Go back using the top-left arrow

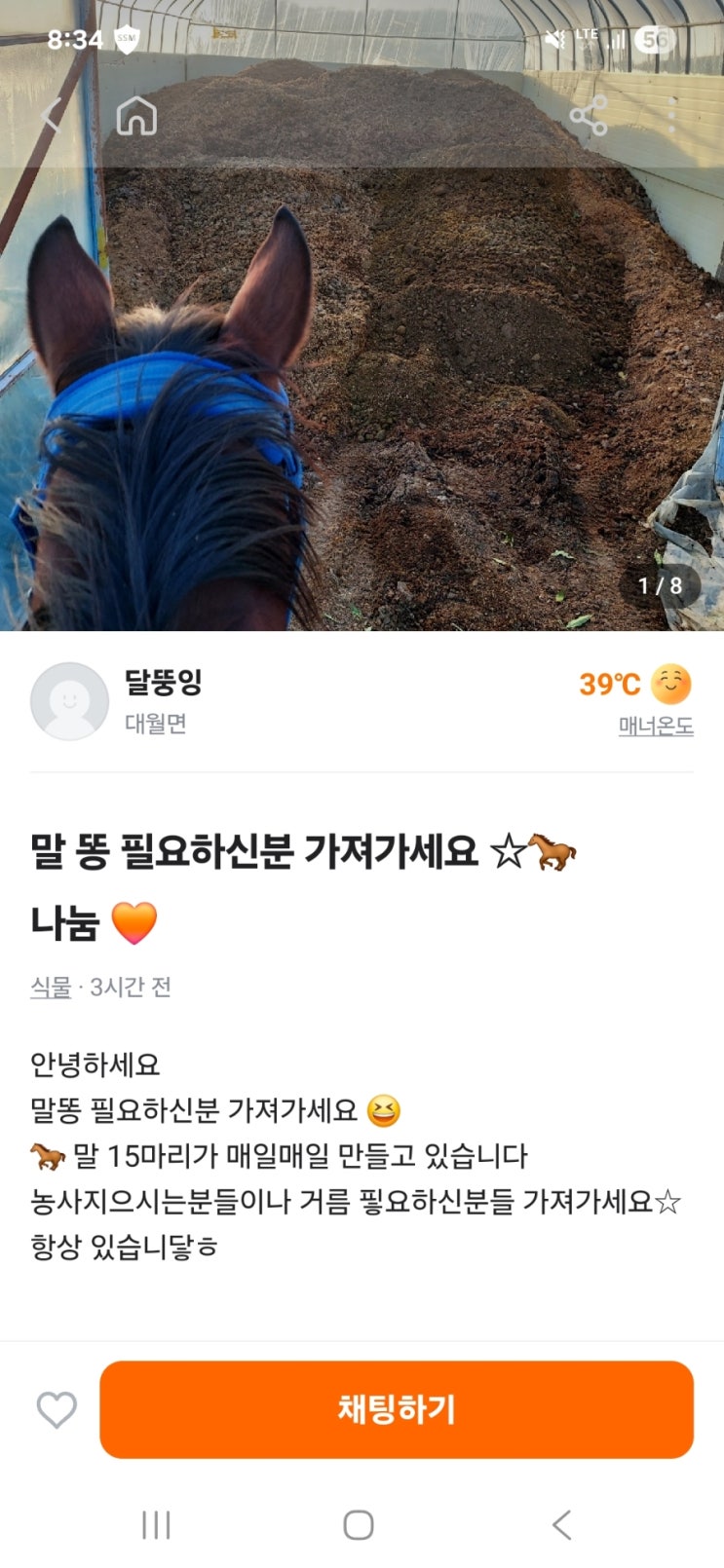53,117
